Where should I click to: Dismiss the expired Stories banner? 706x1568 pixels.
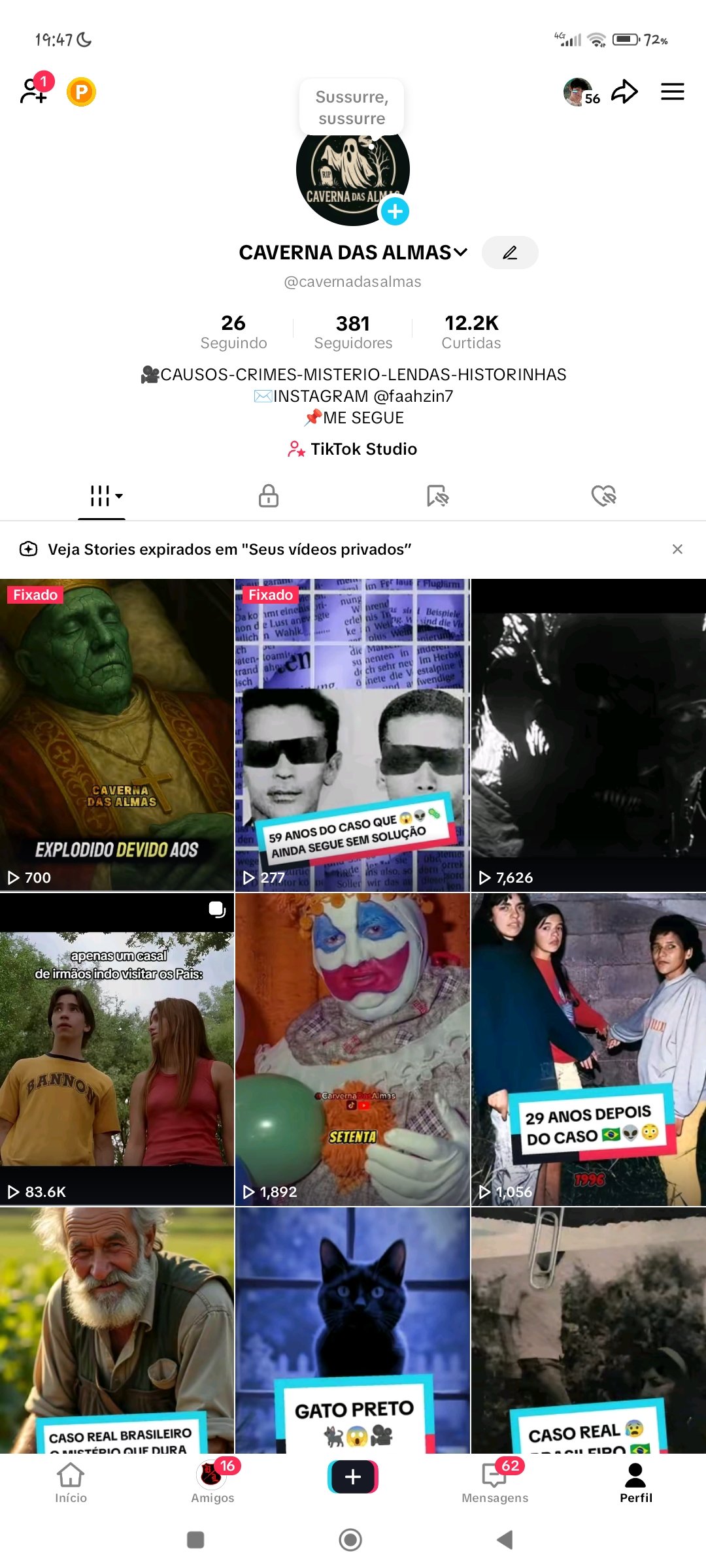677,549
